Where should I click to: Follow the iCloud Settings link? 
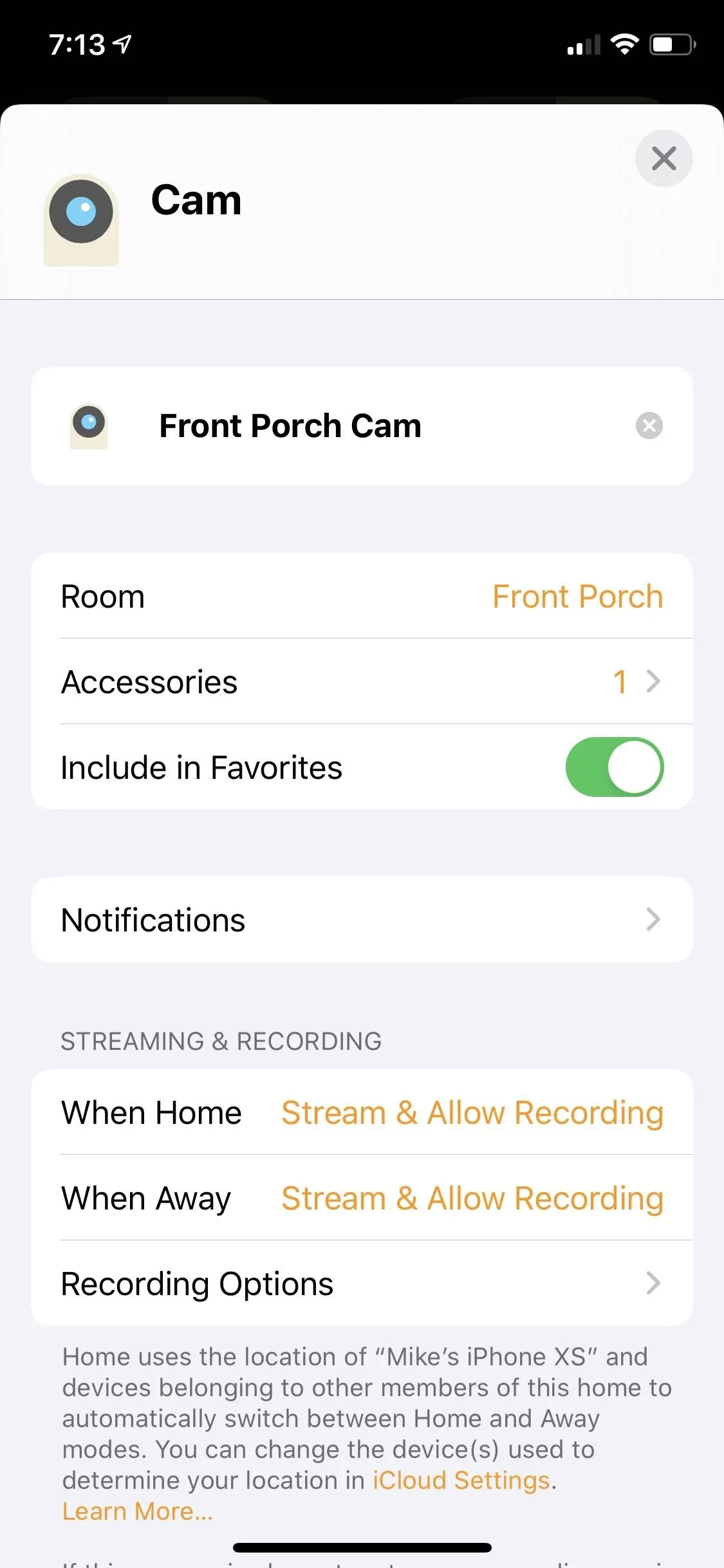pos(461,1480)
